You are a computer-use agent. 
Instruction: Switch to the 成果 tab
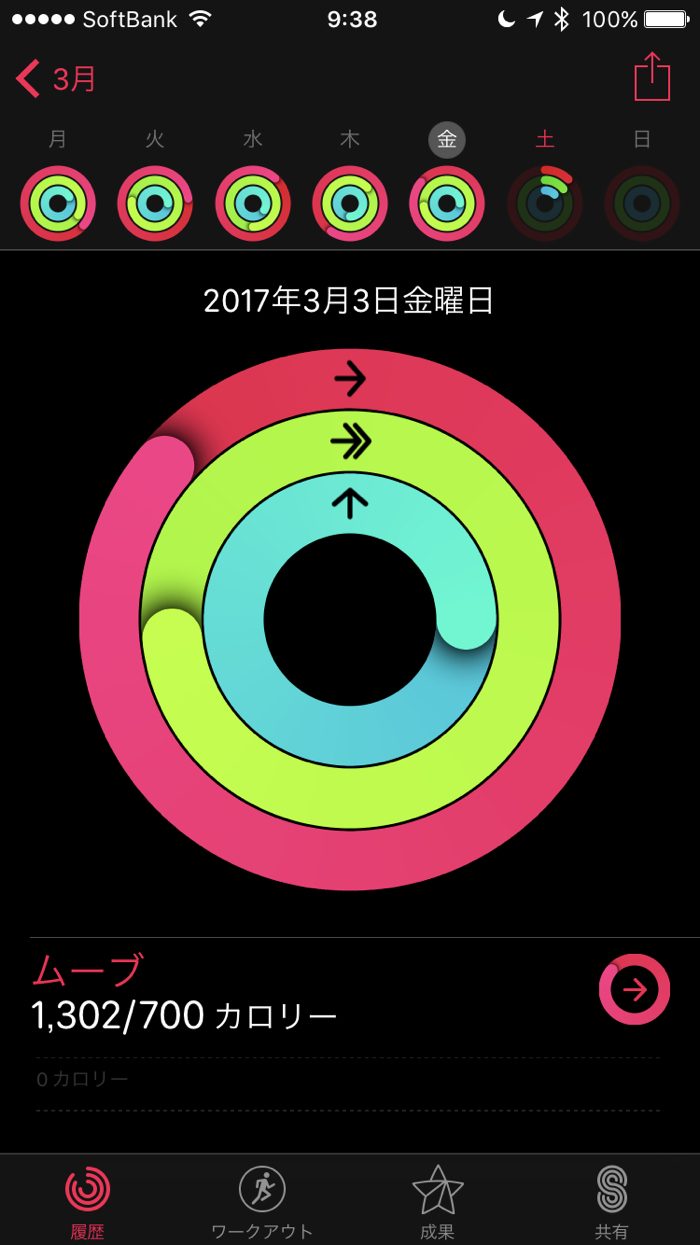[x=437, y=1200]
